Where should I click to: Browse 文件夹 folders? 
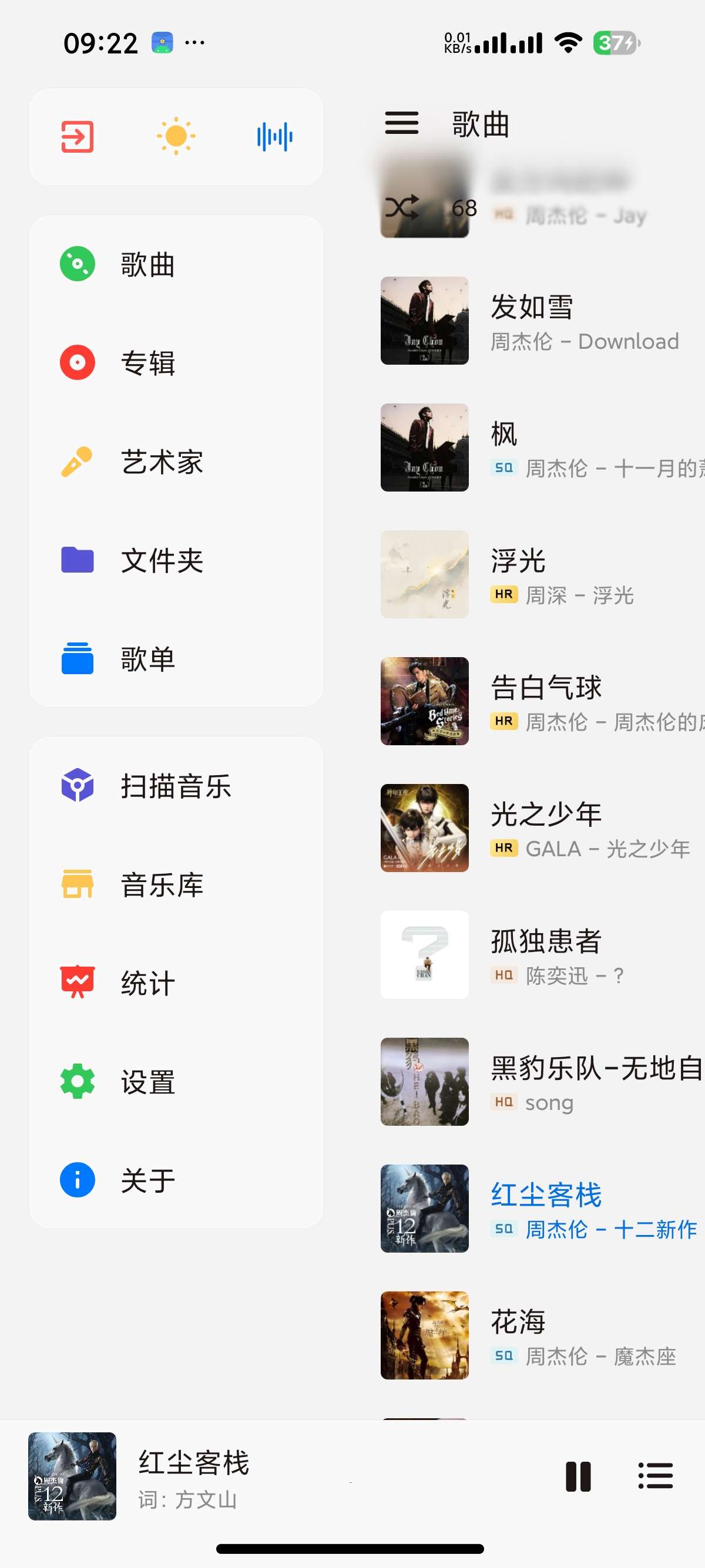pyautogui.click(x=176, y=560)
